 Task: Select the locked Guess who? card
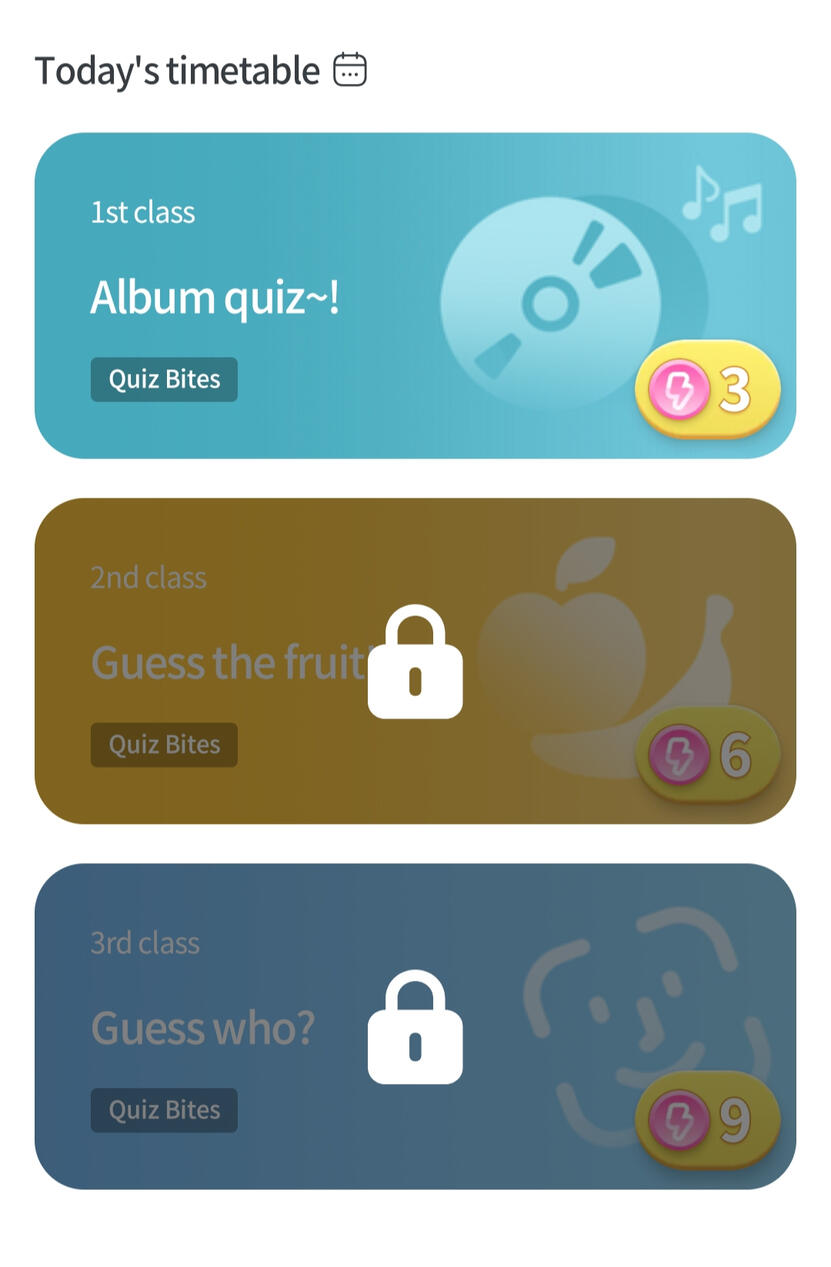[x=415, y=1026]
